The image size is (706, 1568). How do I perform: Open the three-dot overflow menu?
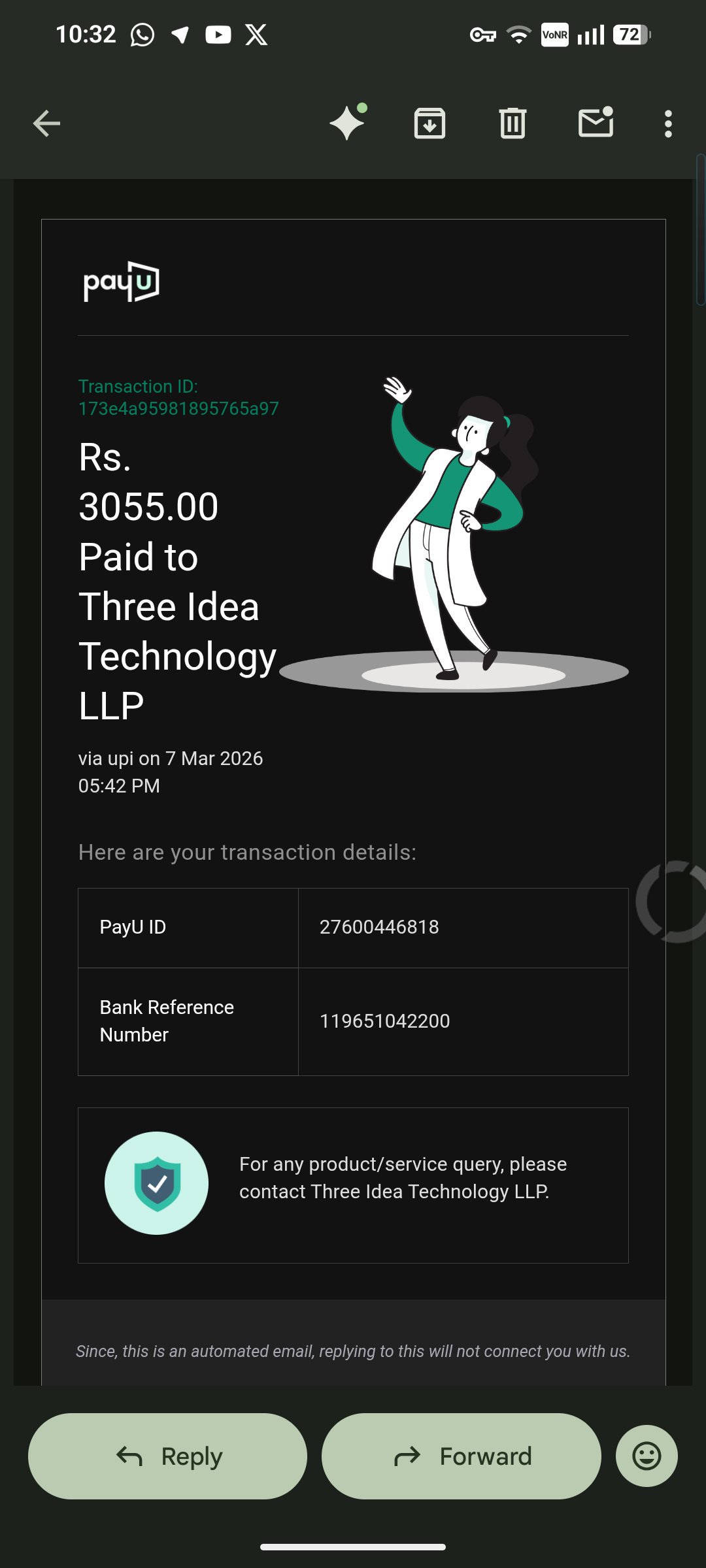(667, 123)
